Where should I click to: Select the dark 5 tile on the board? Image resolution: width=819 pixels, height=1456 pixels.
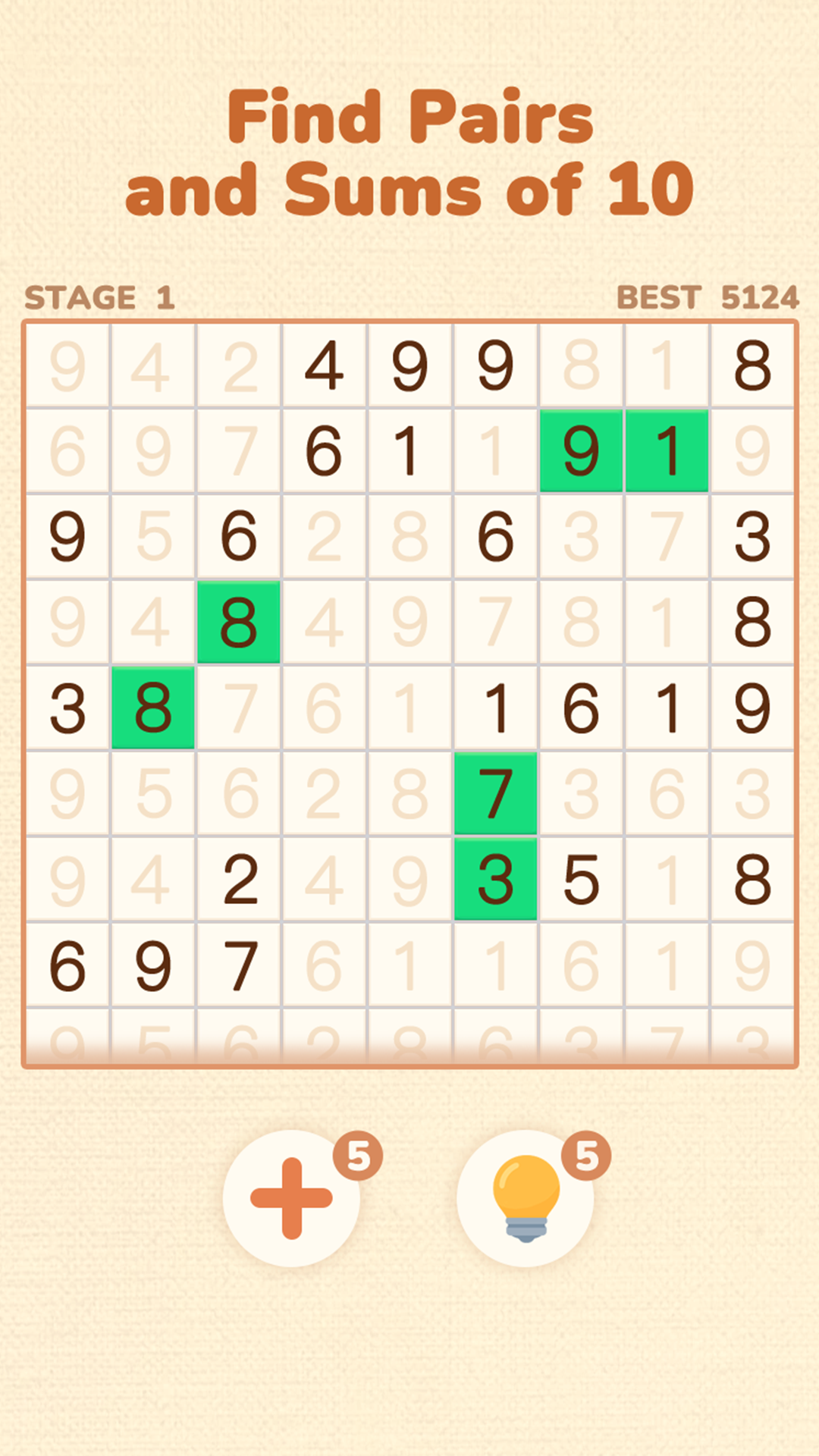coord(581,880)
